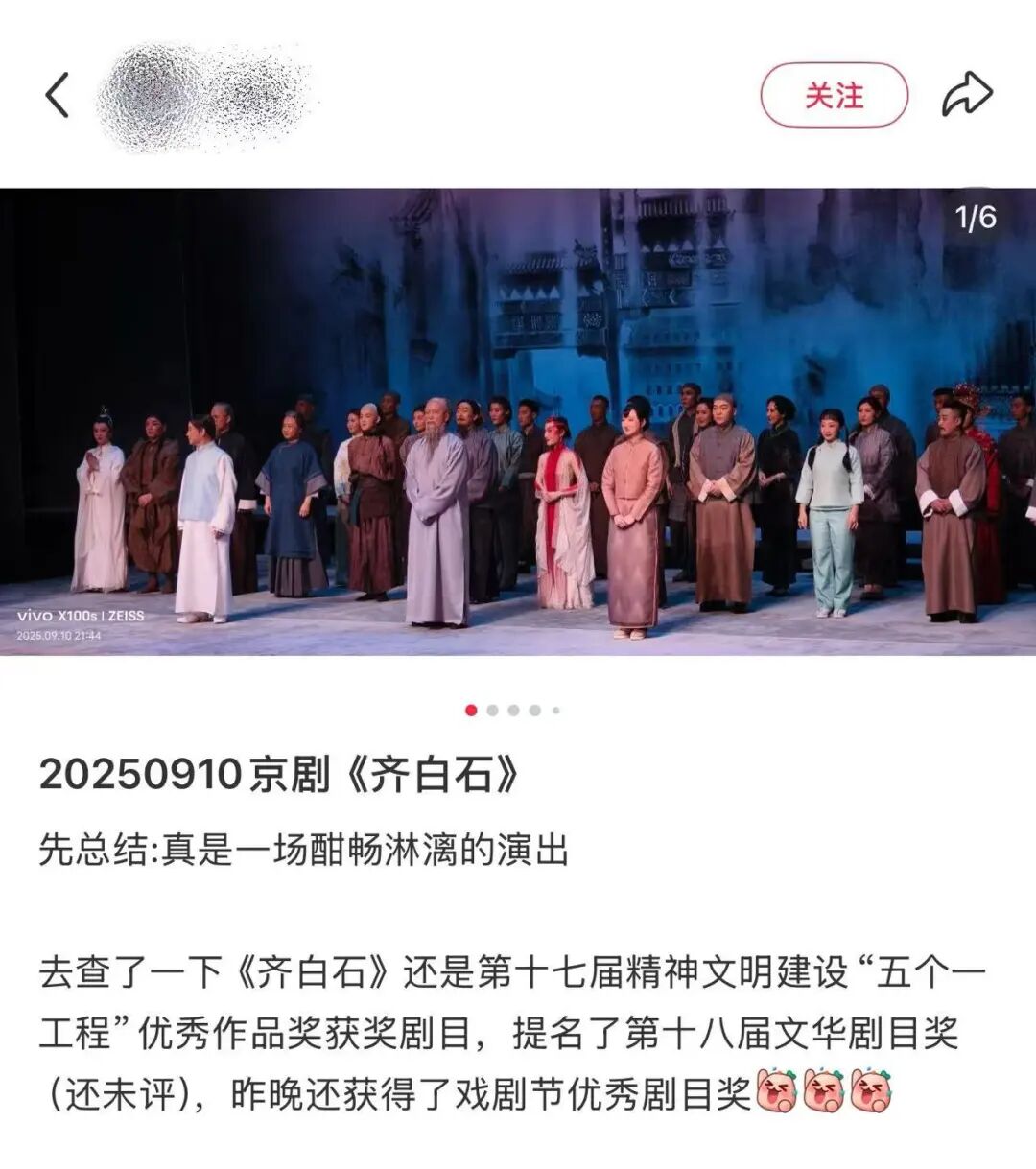Open the blurred author profile
The height and width of the screenshot is (1169, 1036).
[x=201, y=96]
